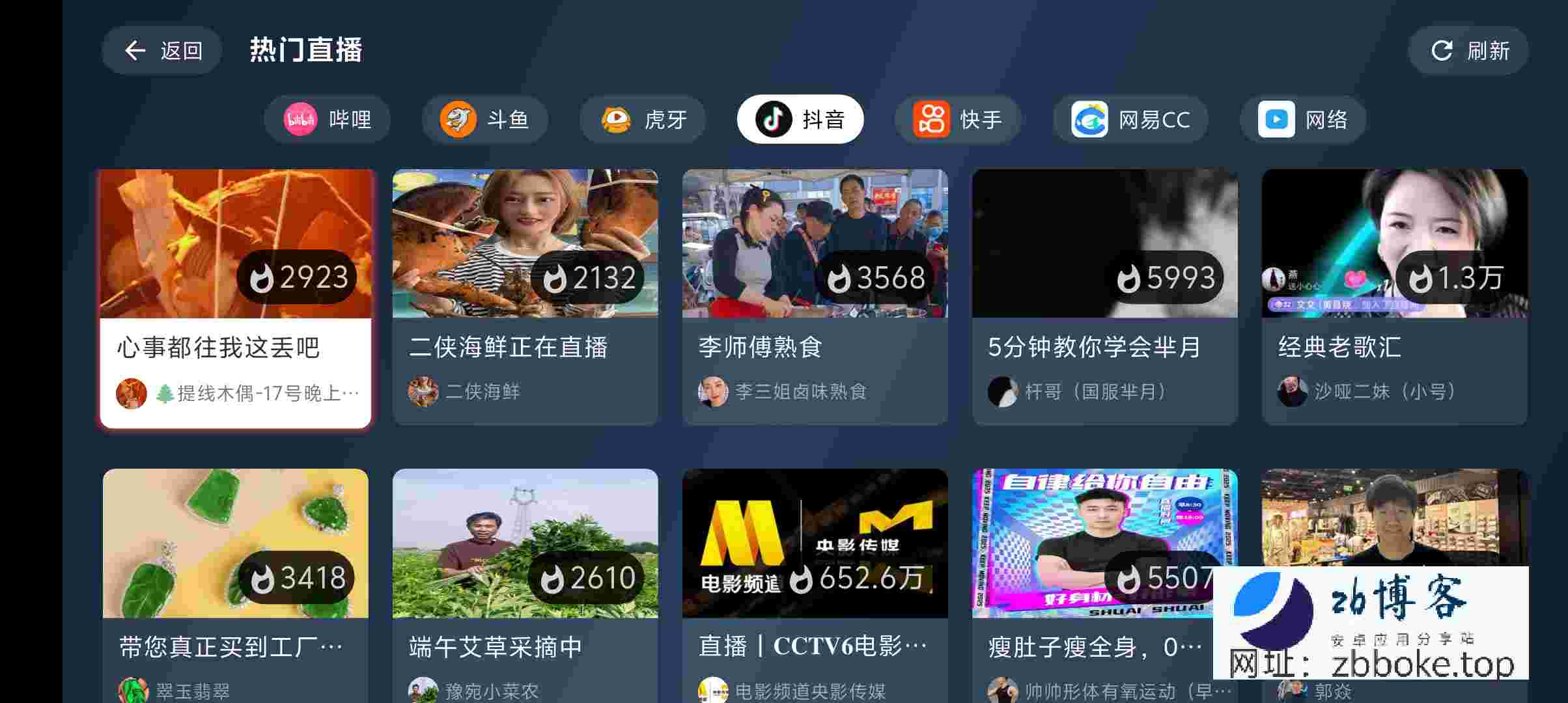This screenshot has width=1568, height=703.
Task: Select the 斗鱼 platform tab
Action: [x=484, y=119]
